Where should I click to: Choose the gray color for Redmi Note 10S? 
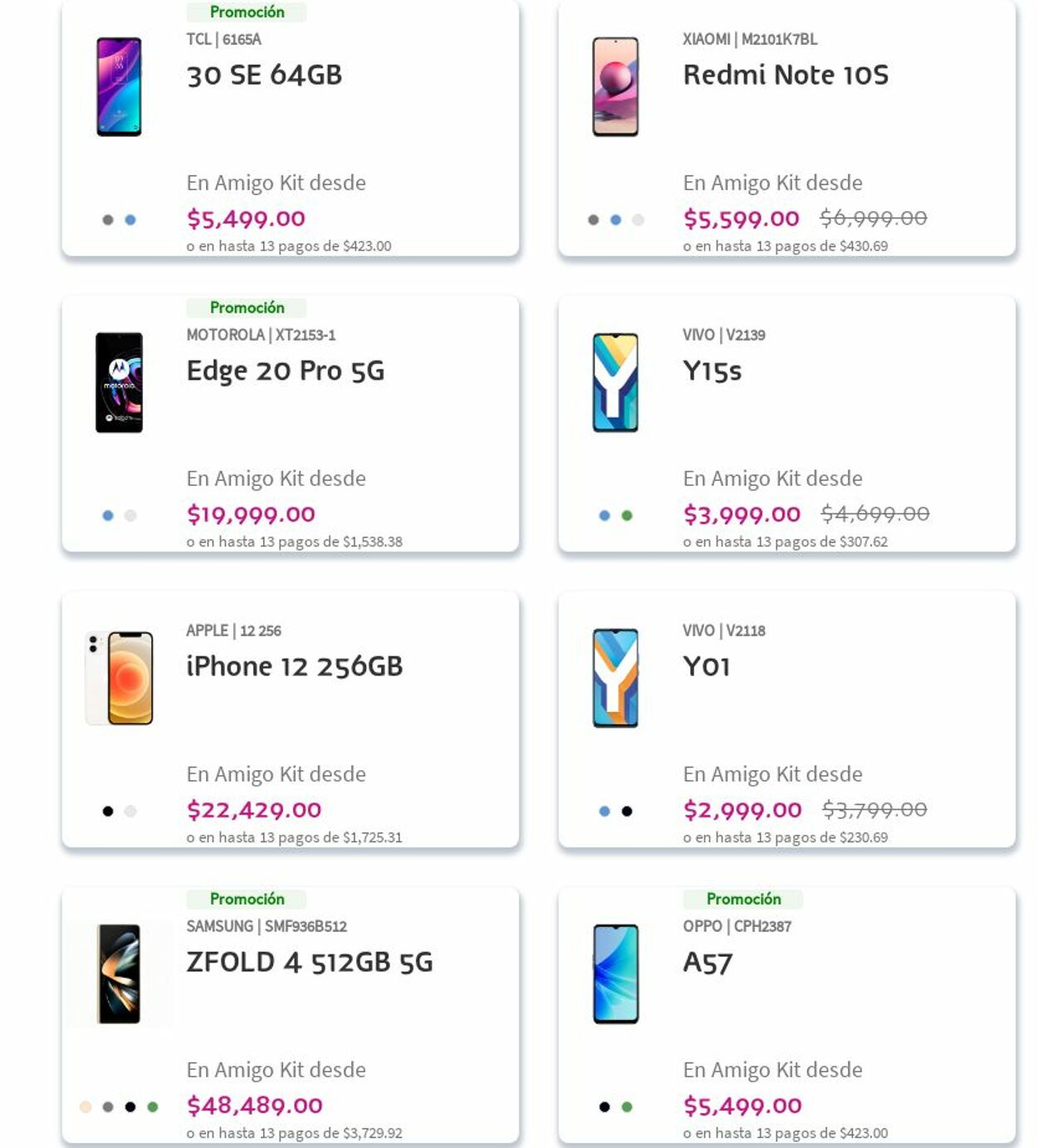pos(593,220)
